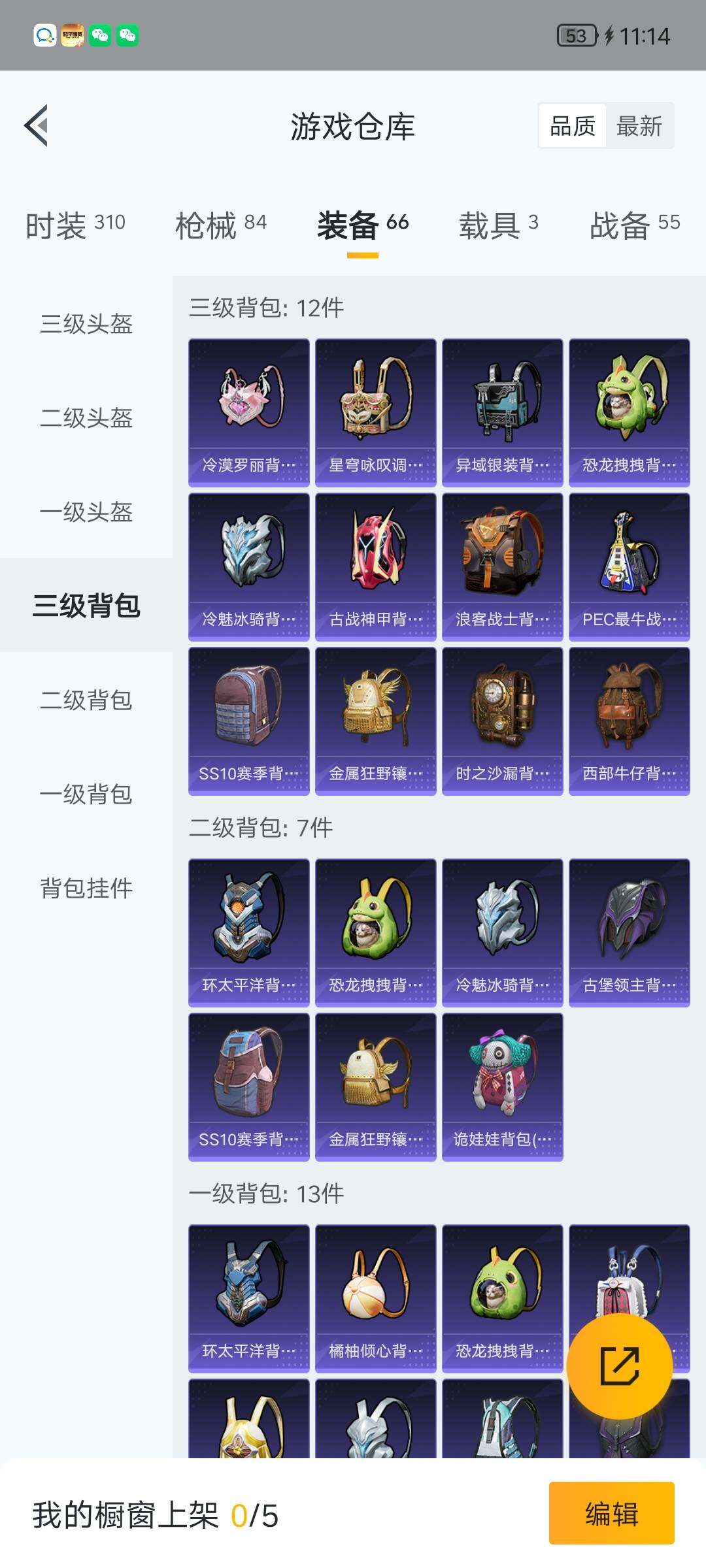Switch sorting to 品质
Viewport: 706px width, 1568px height.
pyautogui.click(x=571, y=125)
